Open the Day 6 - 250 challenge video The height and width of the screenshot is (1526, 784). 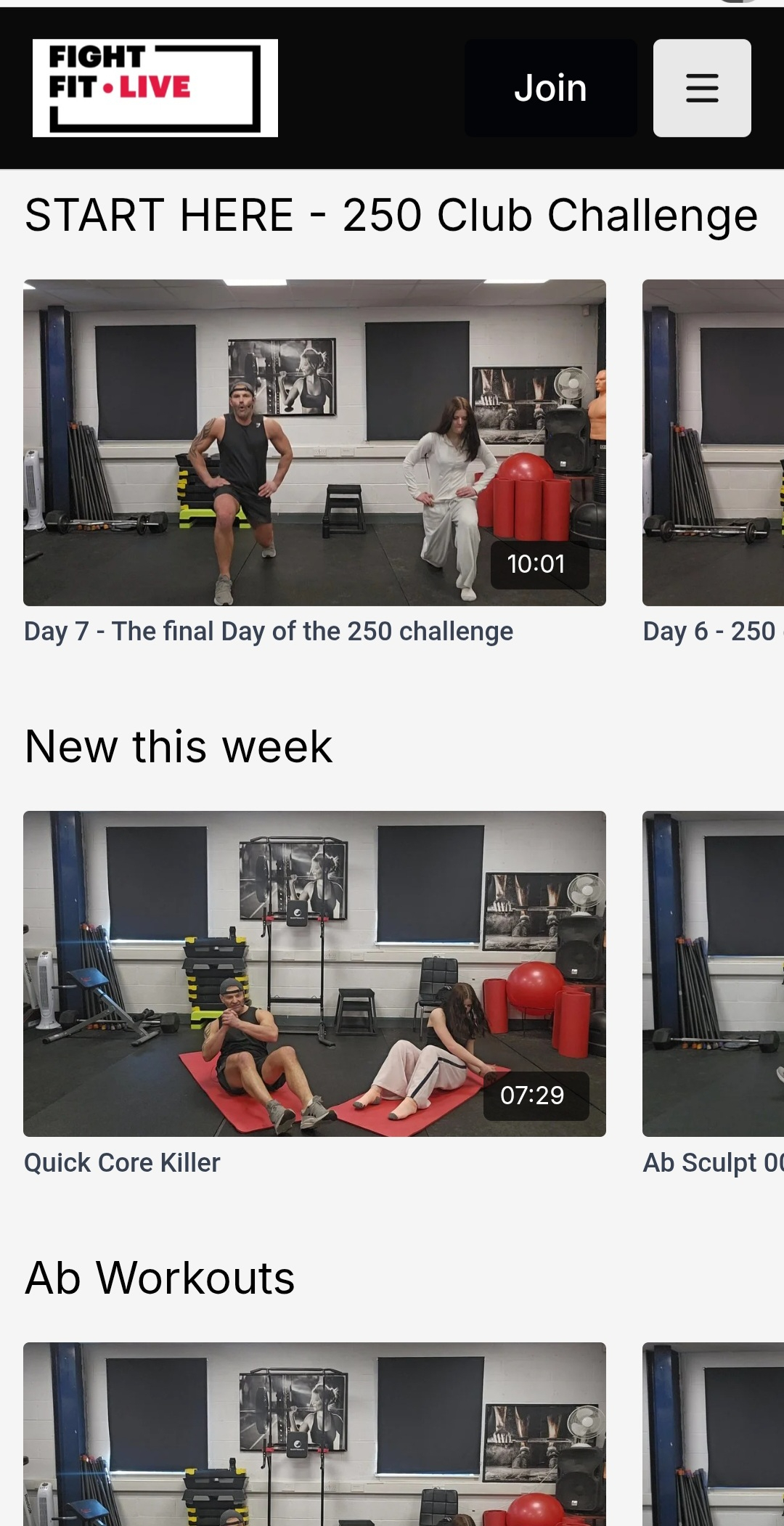(x=713, y=442)
